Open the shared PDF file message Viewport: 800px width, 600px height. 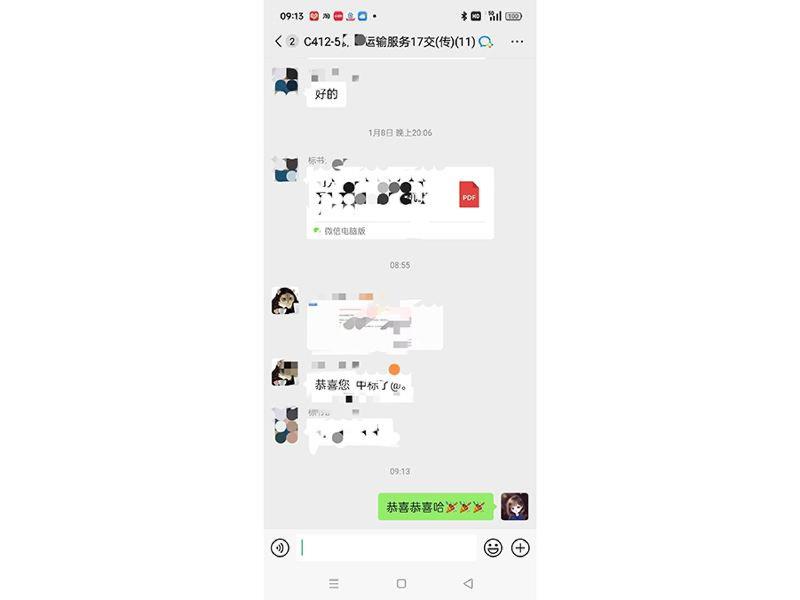[x=400, y=203]
